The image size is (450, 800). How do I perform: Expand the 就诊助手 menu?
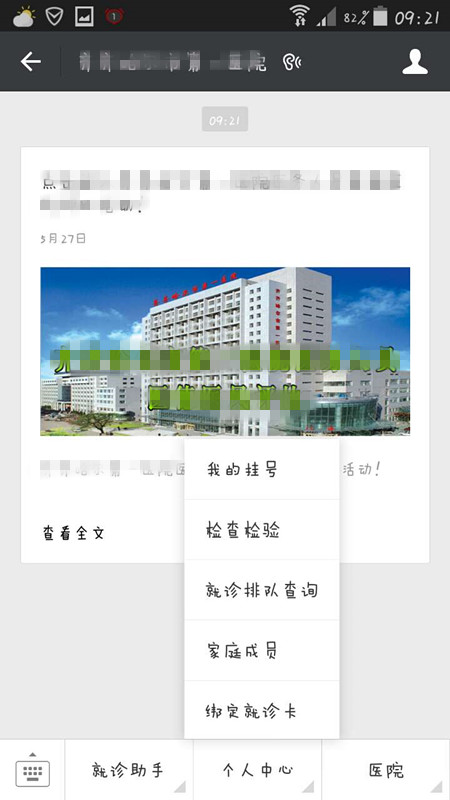pyautogui.click(x=129, y=770)
